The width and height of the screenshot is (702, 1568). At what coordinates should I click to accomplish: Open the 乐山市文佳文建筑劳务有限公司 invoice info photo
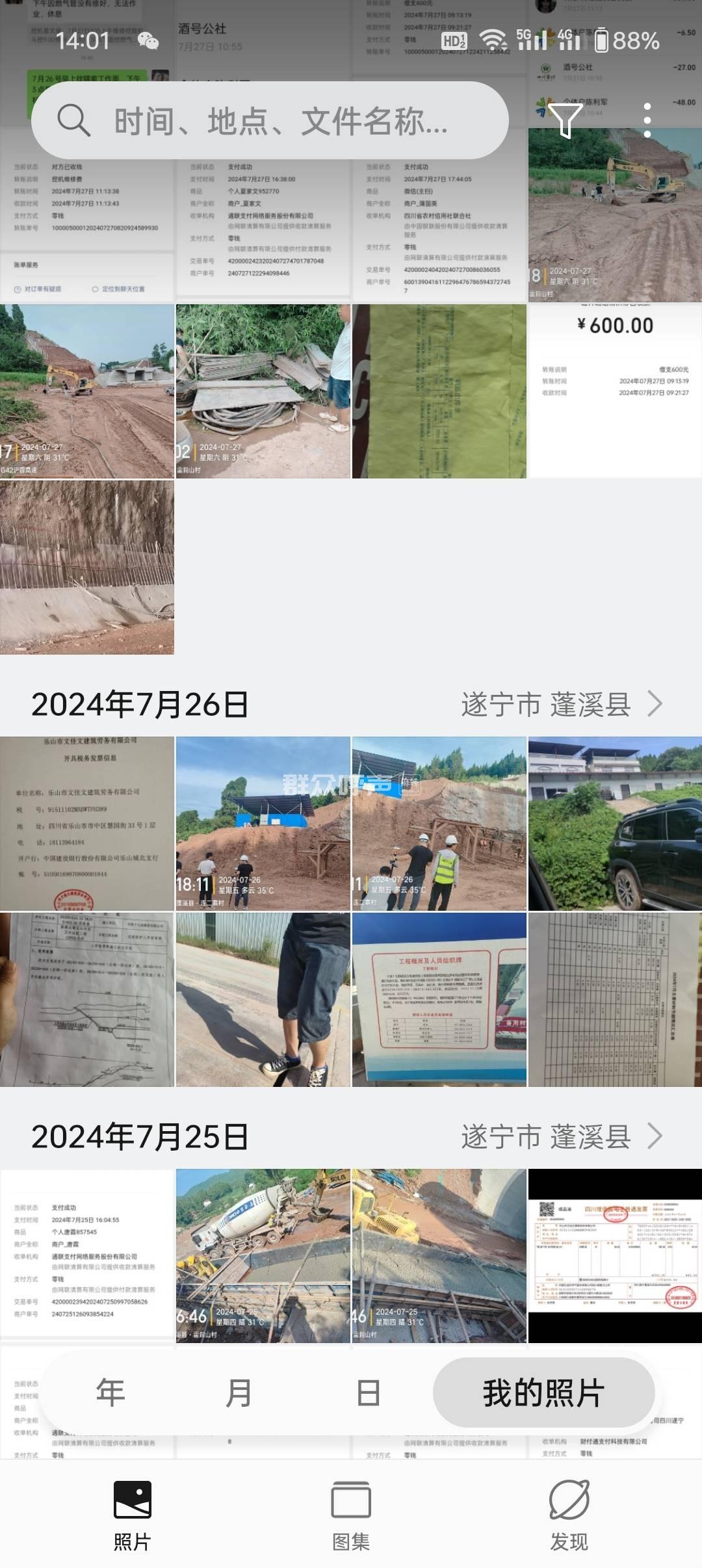click(x=87, y=824)
